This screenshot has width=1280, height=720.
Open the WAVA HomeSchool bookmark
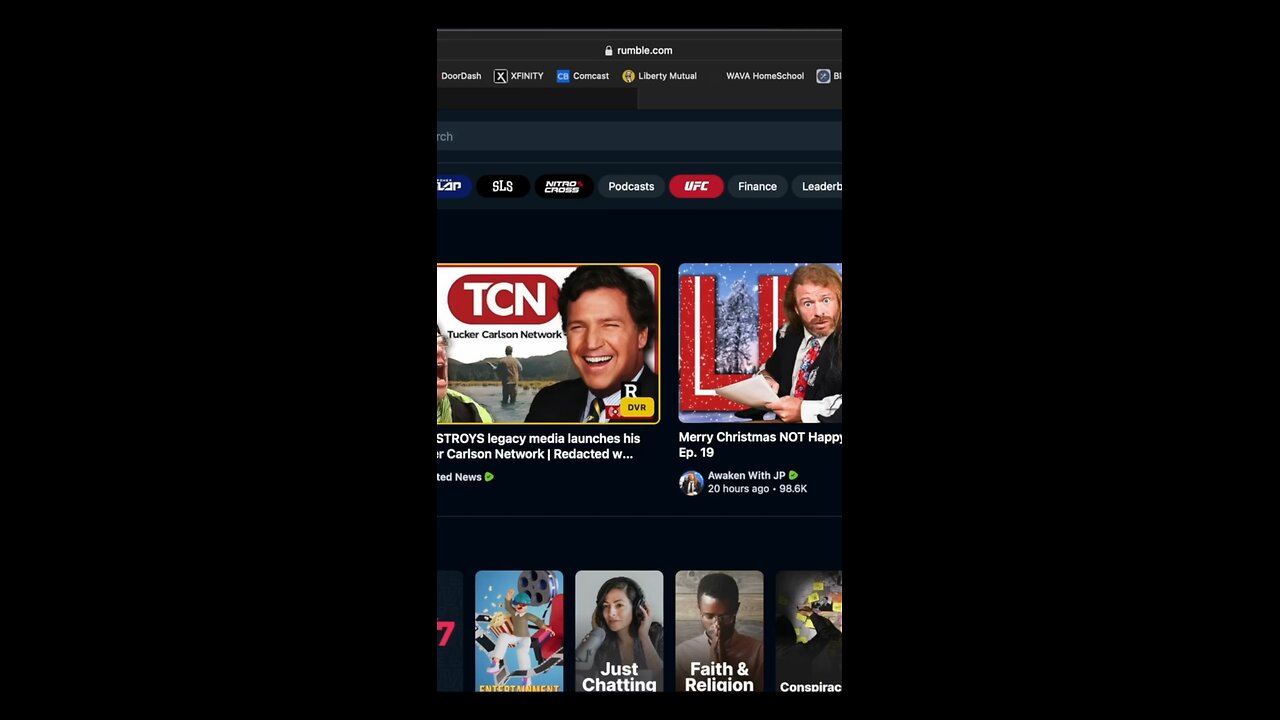pyautogui.click(x=764, y=76)
